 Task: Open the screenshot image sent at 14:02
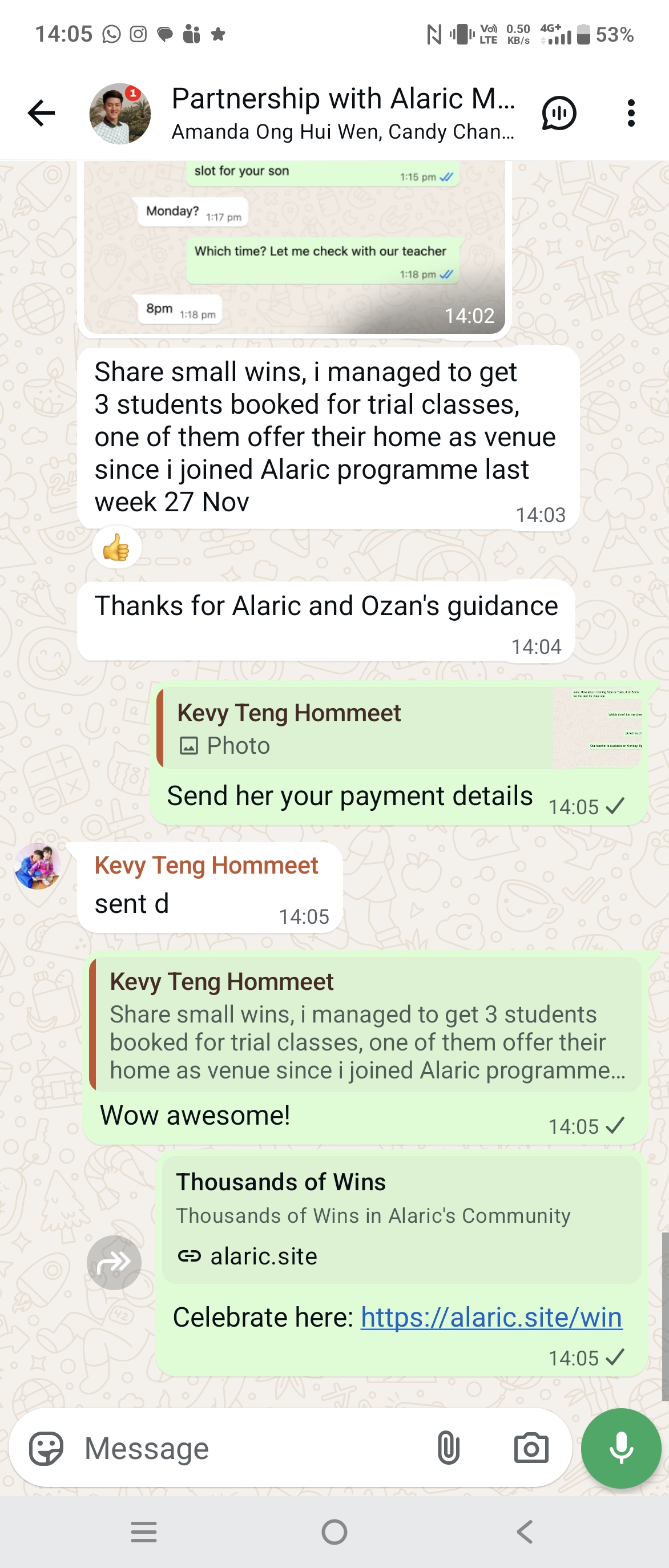pyautogui.click(x=294, y=246)
